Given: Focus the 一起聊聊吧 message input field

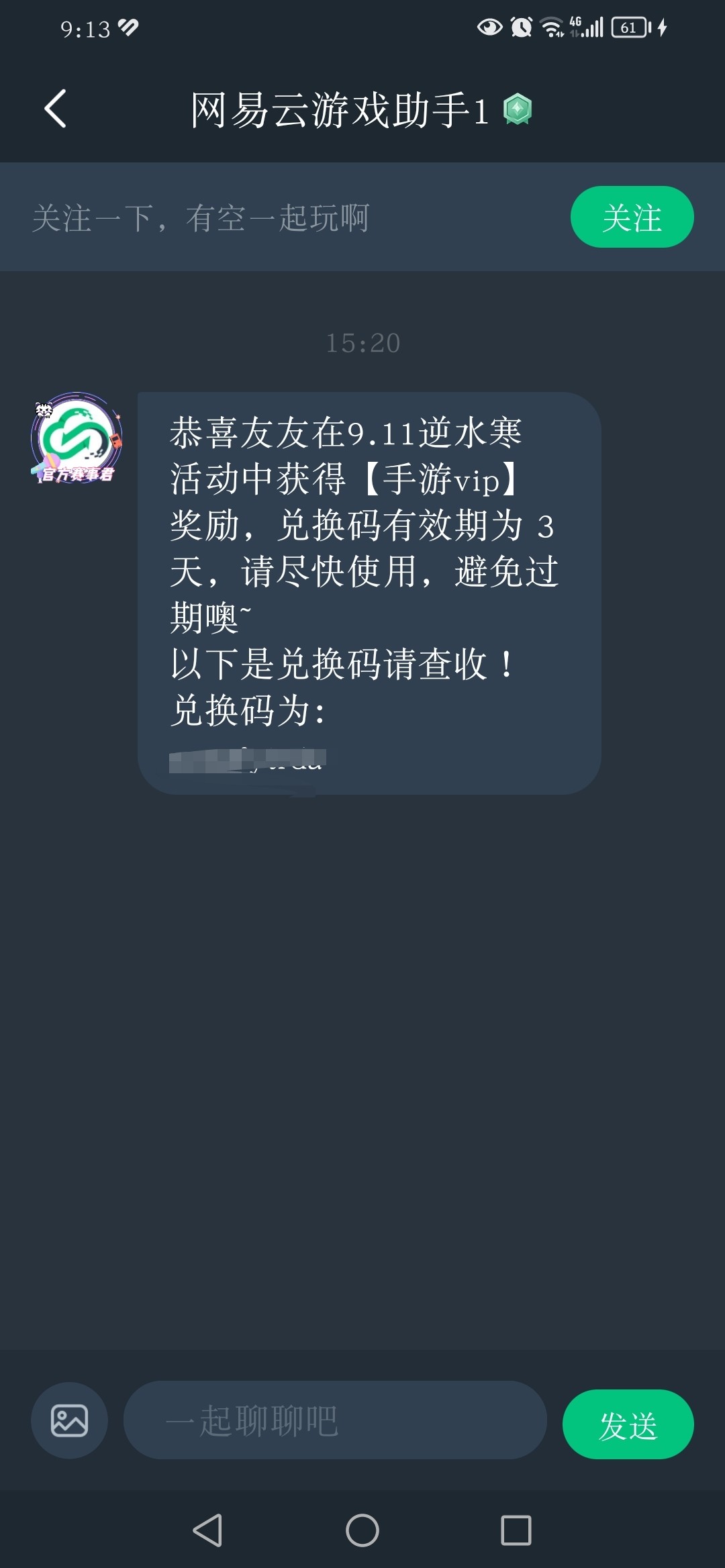Looking at the screenshot, I should [x=335, y=1420].
